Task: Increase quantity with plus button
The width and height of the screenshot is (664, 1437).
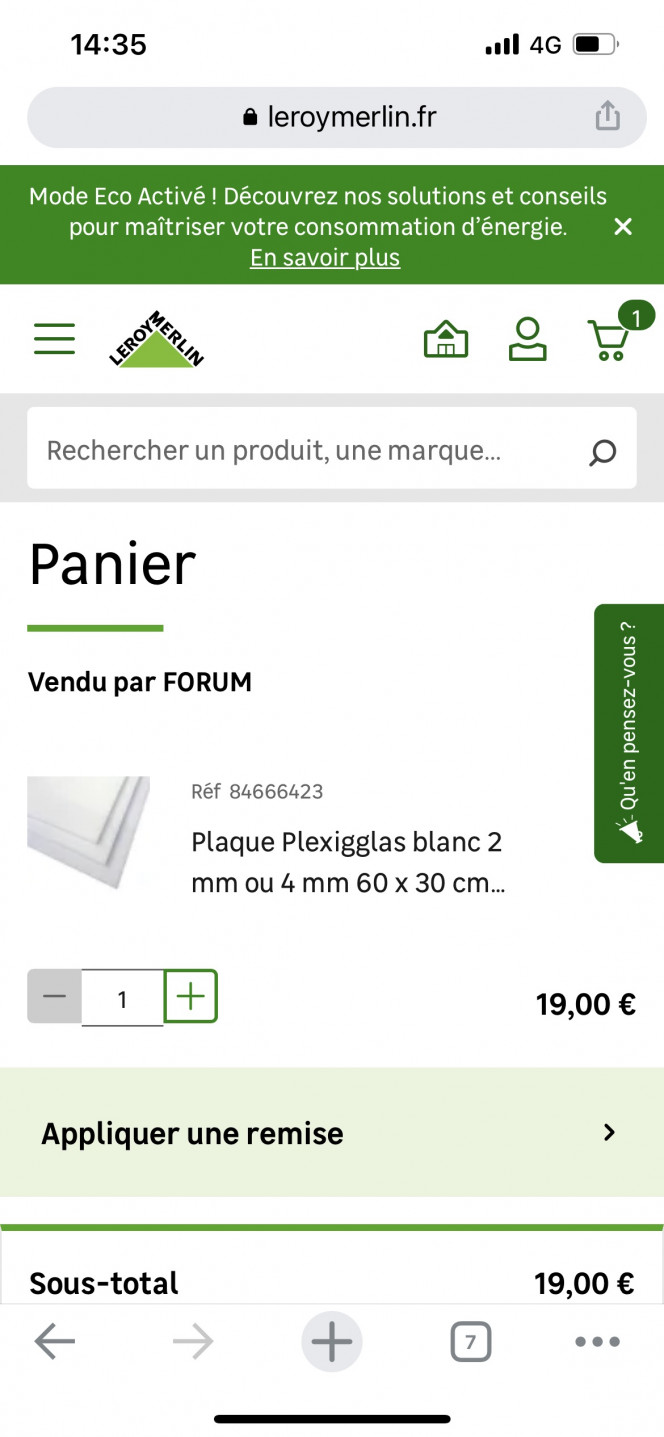Action: pos(190,996)
